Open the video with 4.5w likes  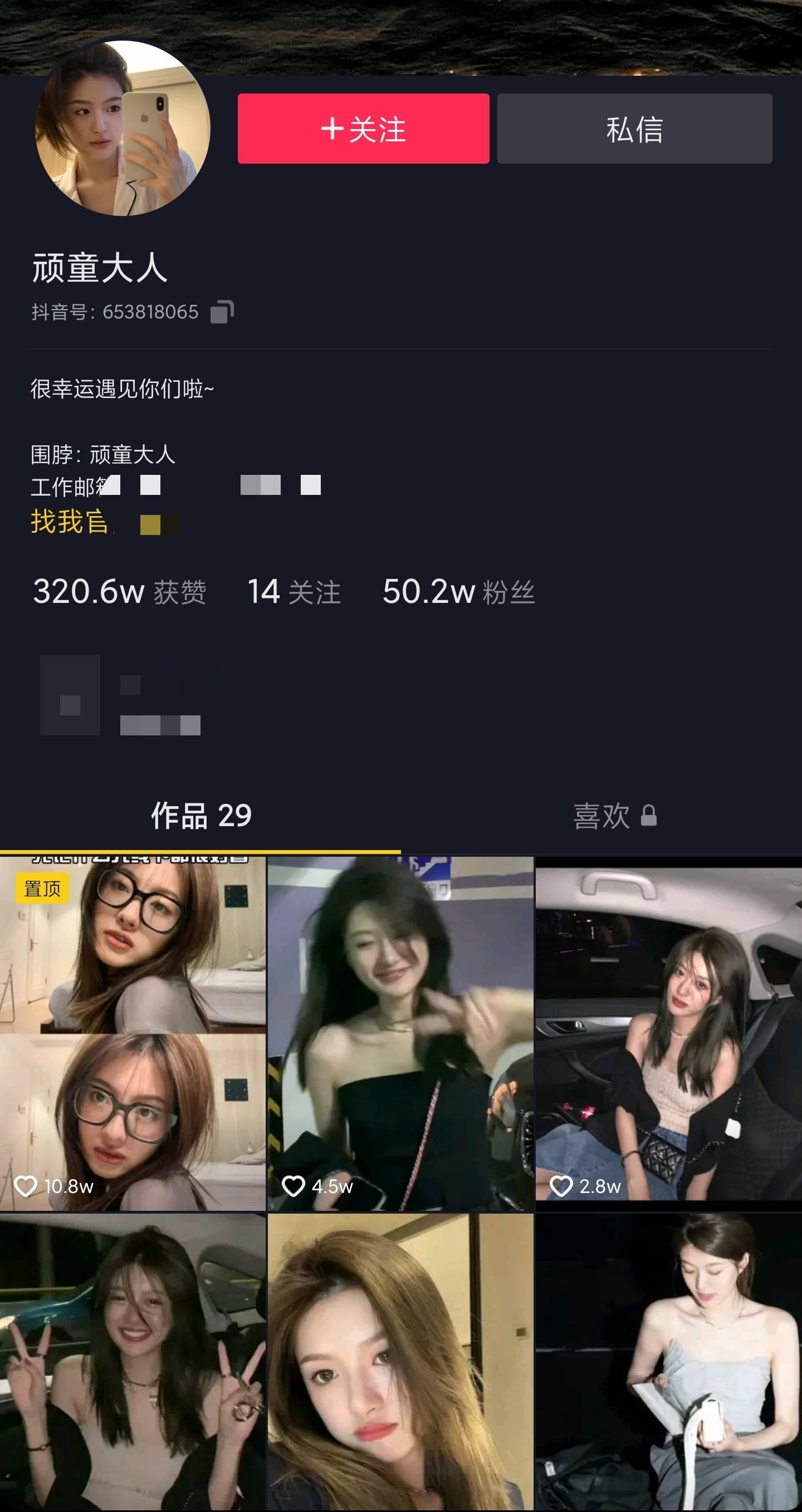[400, 1033]
